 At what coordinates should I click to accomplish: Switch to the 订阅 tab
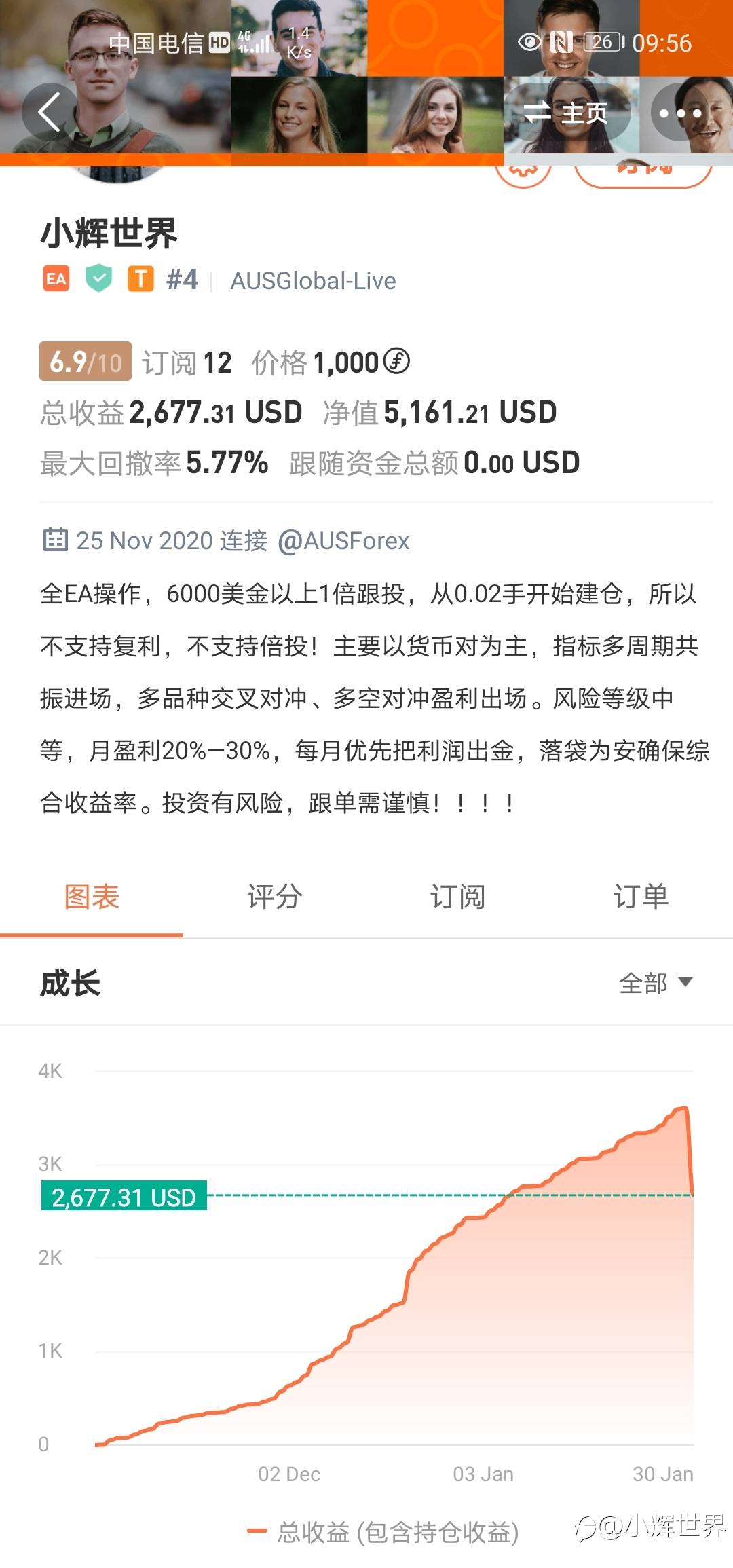[x=457, y=897]
